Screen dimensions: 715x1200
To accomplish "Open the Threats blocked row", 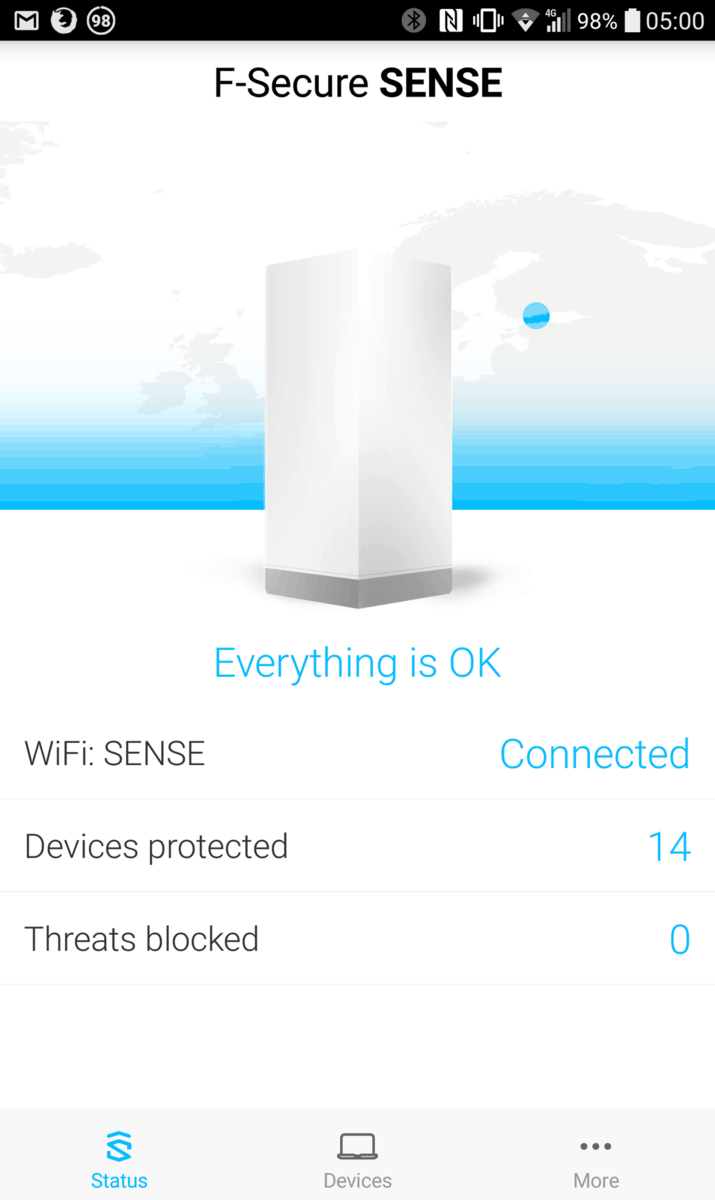I will point(357,939).
